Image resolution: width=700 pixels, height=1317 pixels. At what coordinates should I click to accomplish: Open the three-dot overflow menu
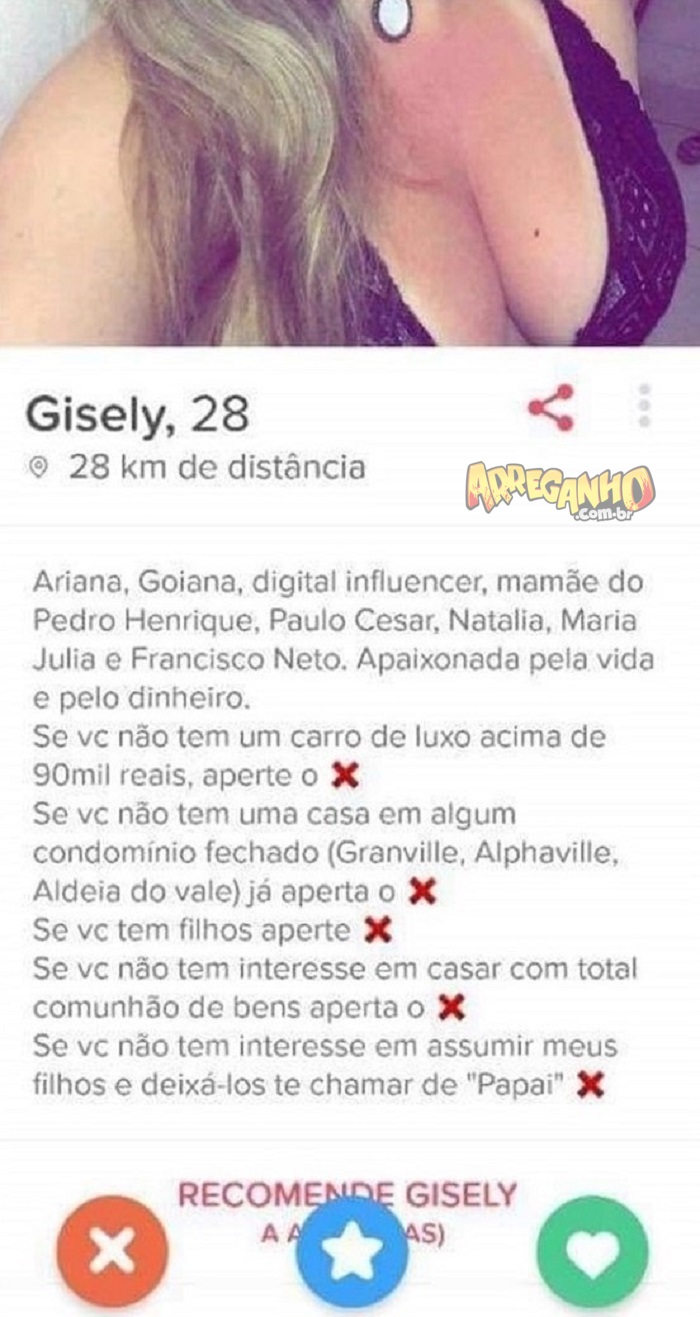[645, 406]
